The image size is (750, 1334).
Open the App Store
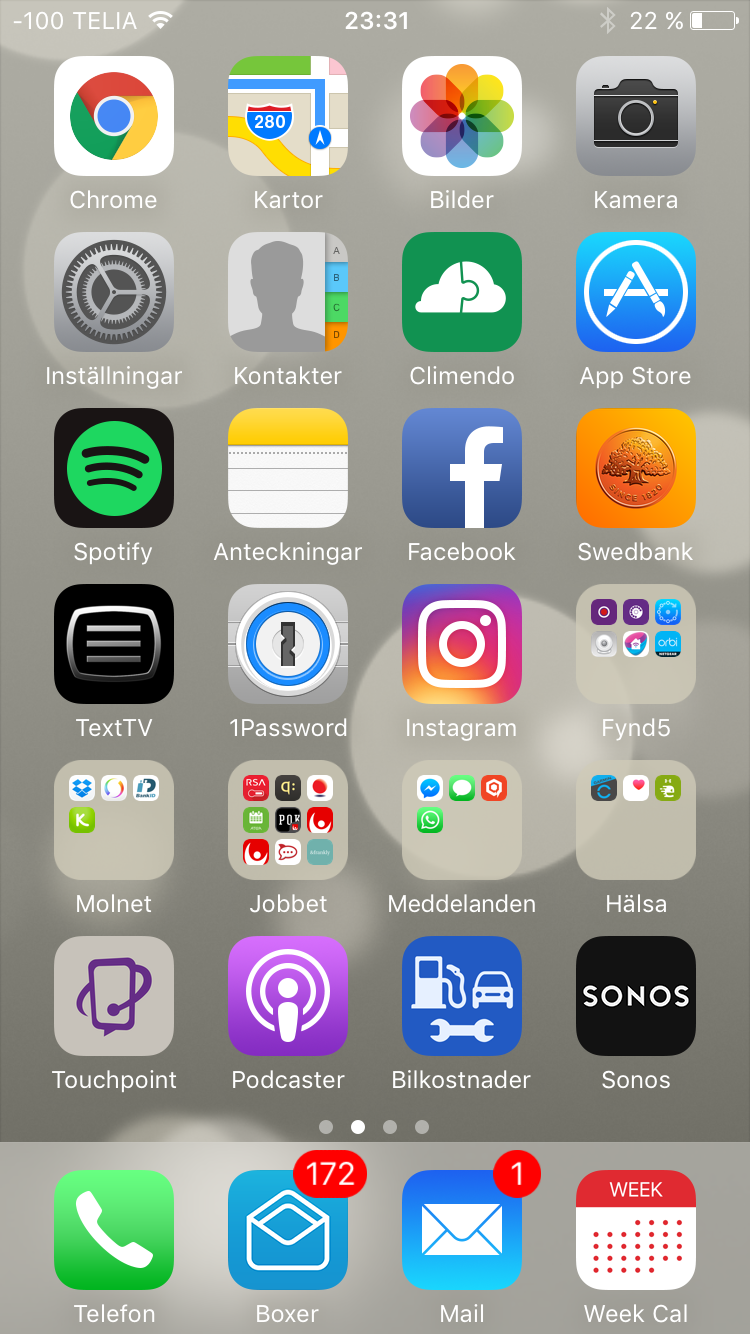click(x=636, y=292)
